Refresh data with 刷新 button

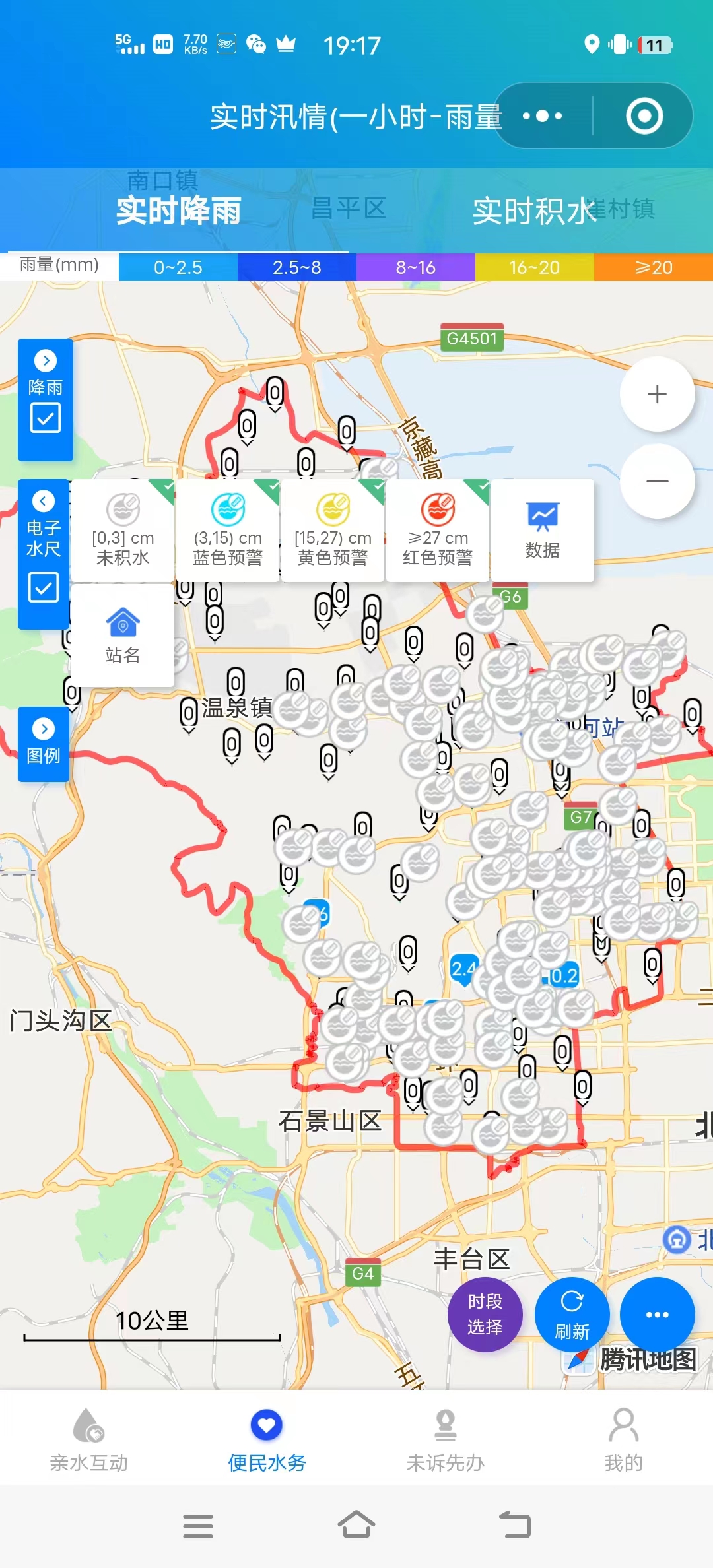point(572,1314)
